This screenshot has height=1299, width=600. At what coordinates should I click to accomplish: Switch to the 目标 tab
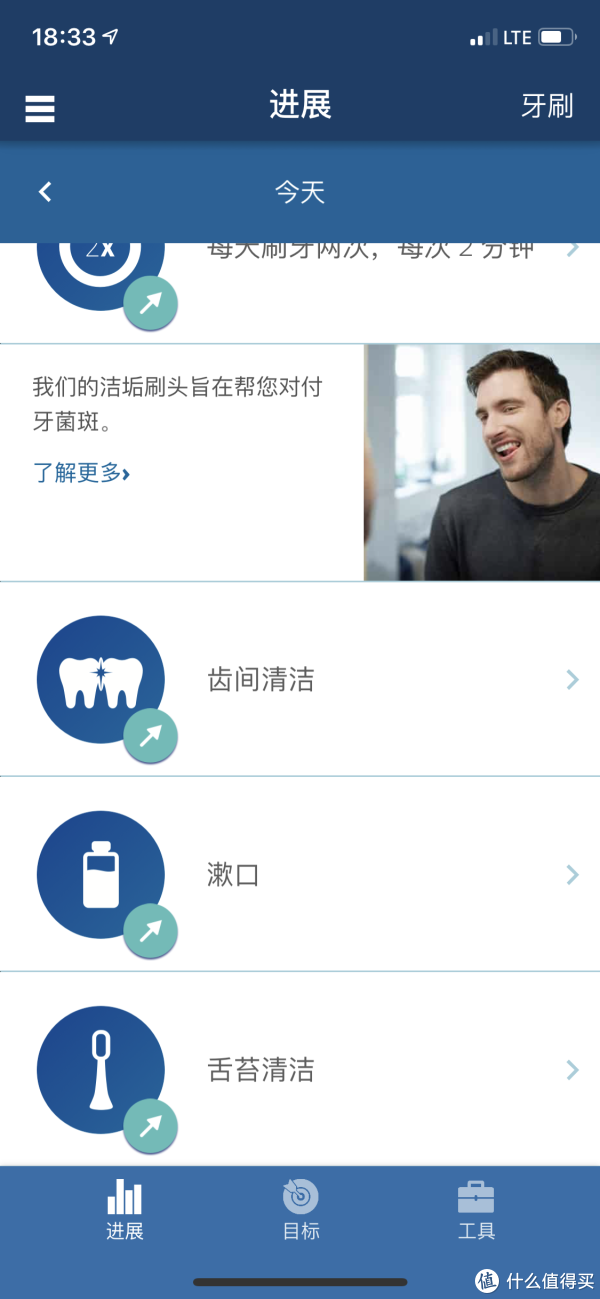(300, 1210)
